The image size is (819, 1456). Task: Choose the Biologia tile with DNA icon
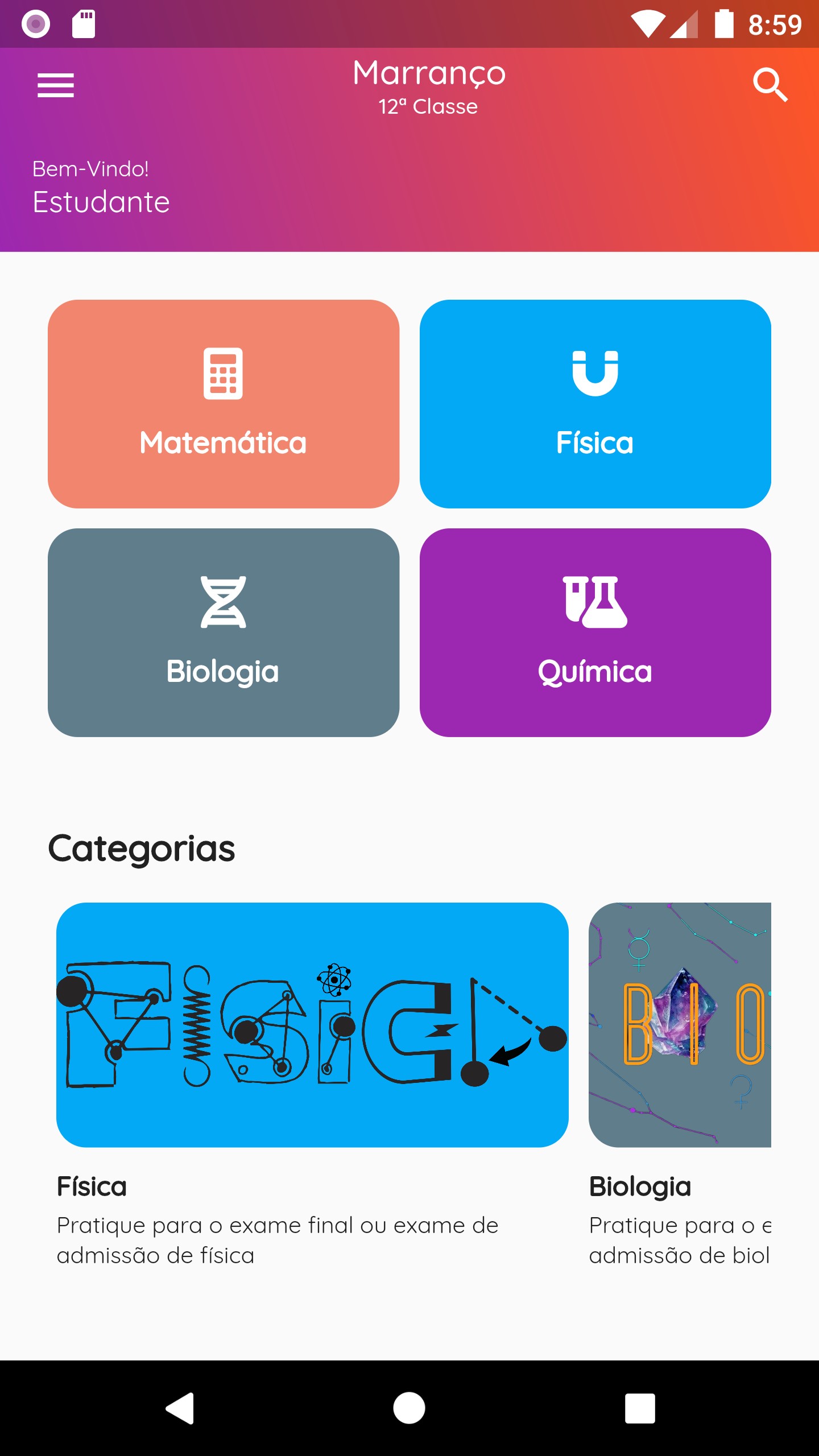point(224,632)
